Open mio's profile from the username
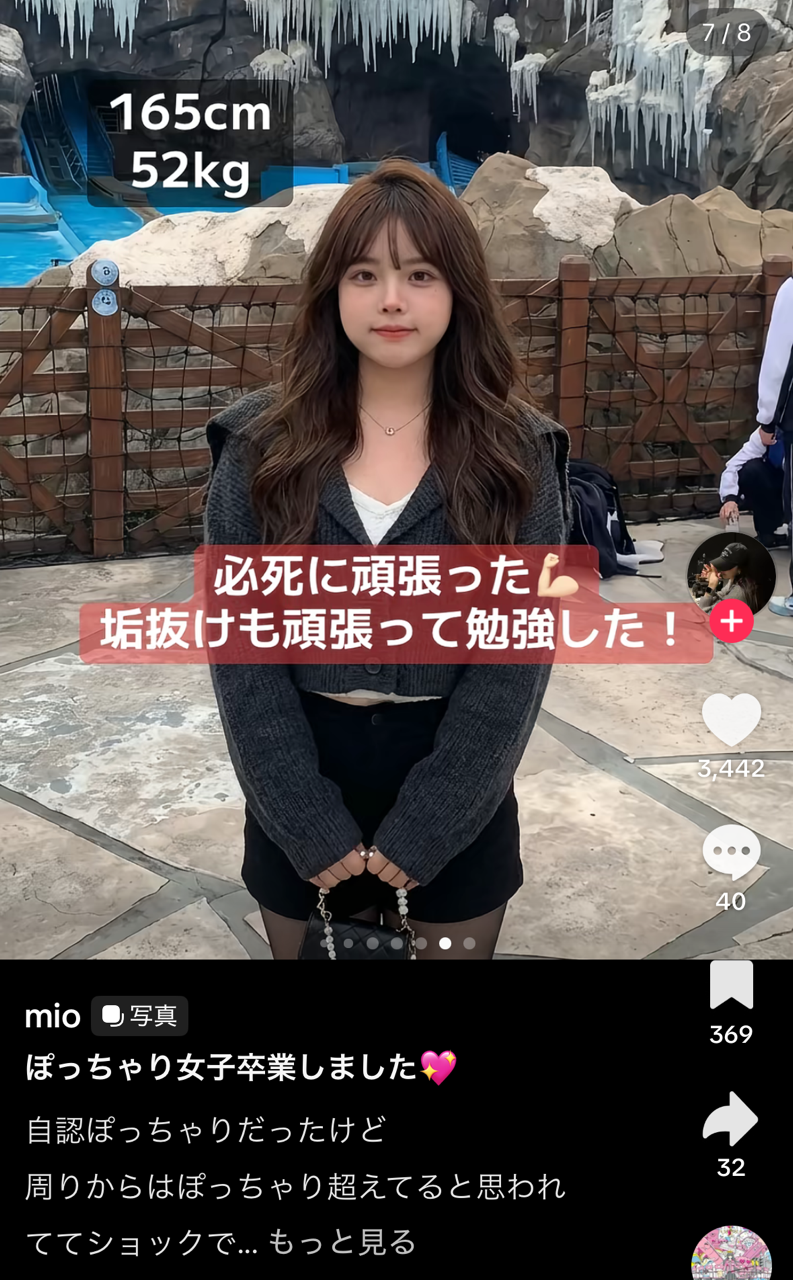Screen dimensions: 793x1281 coord(52,1017)
